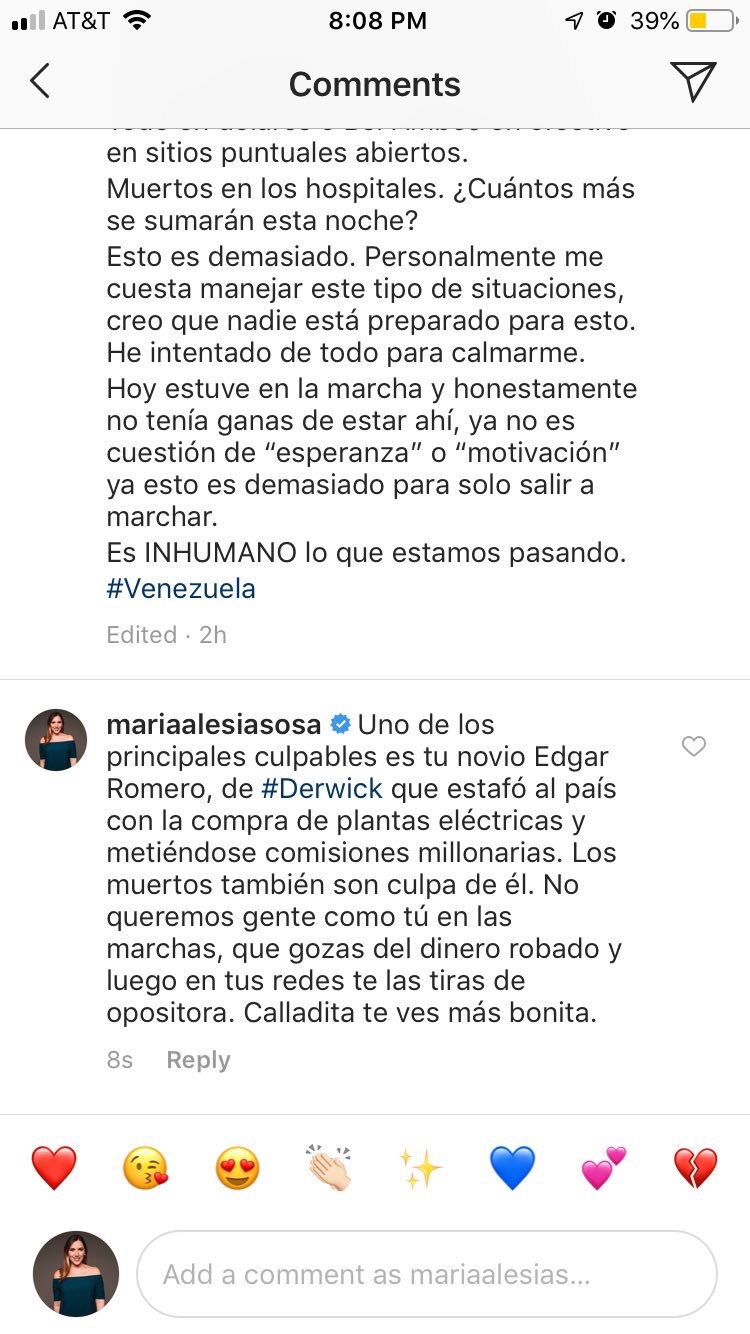The image size is (750, 1334).
Task: Reply to mariaalesiasosa's comment
Action: click(198, 1060)
